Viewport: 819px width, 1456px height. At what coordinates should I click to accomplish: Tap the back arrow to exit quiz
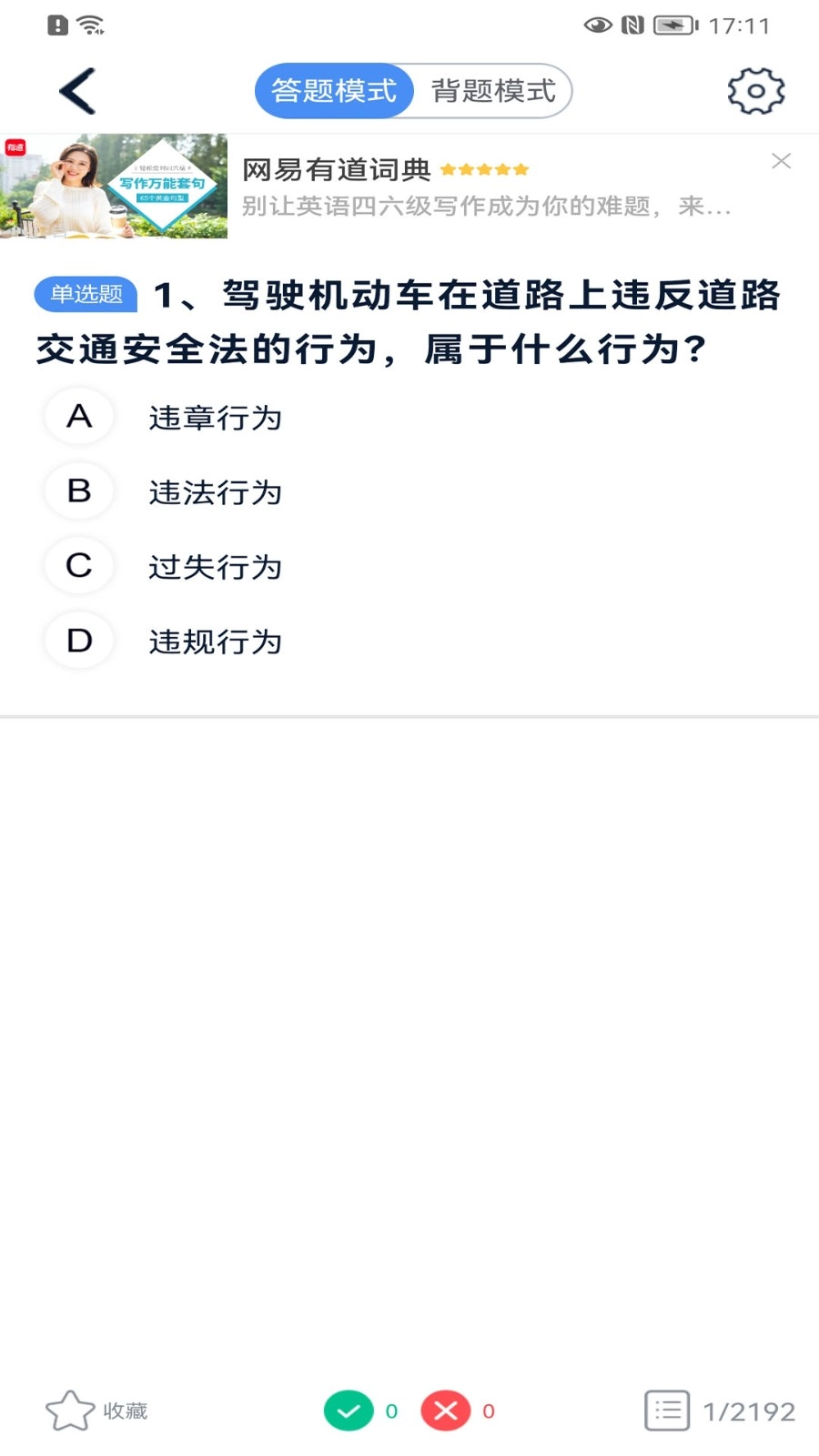point(76,90)
